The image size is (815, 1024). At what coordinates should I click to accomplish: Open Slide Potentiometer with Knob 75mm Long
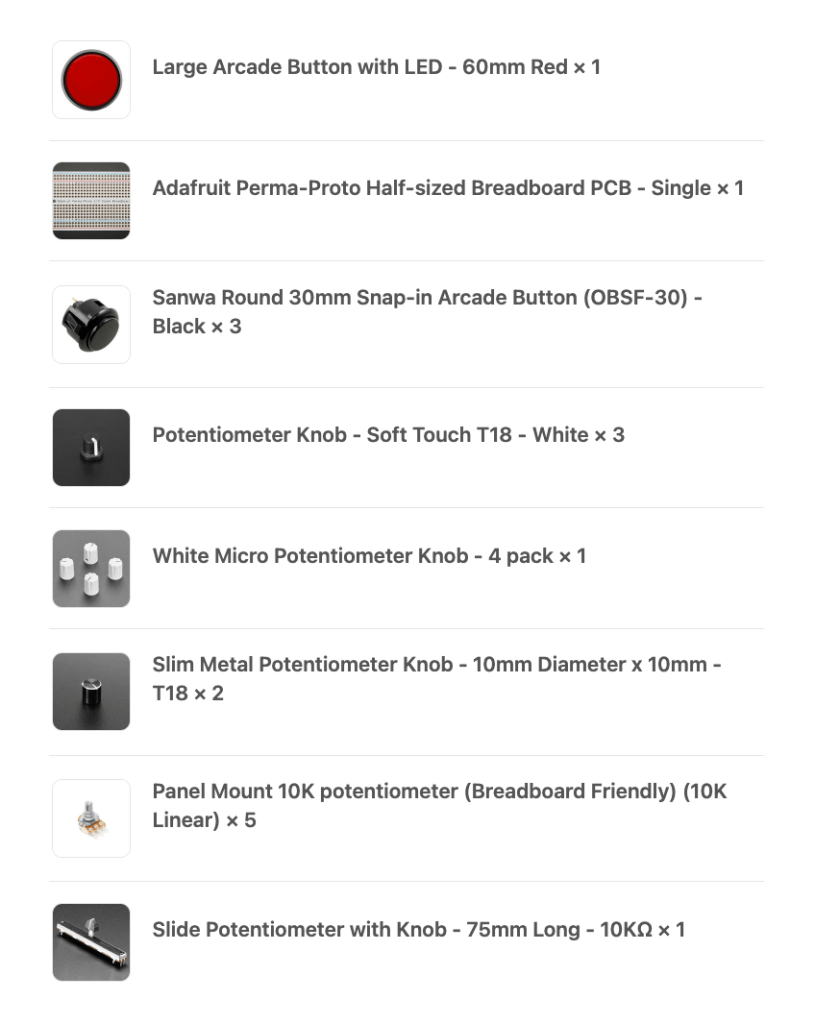[418, 930]
